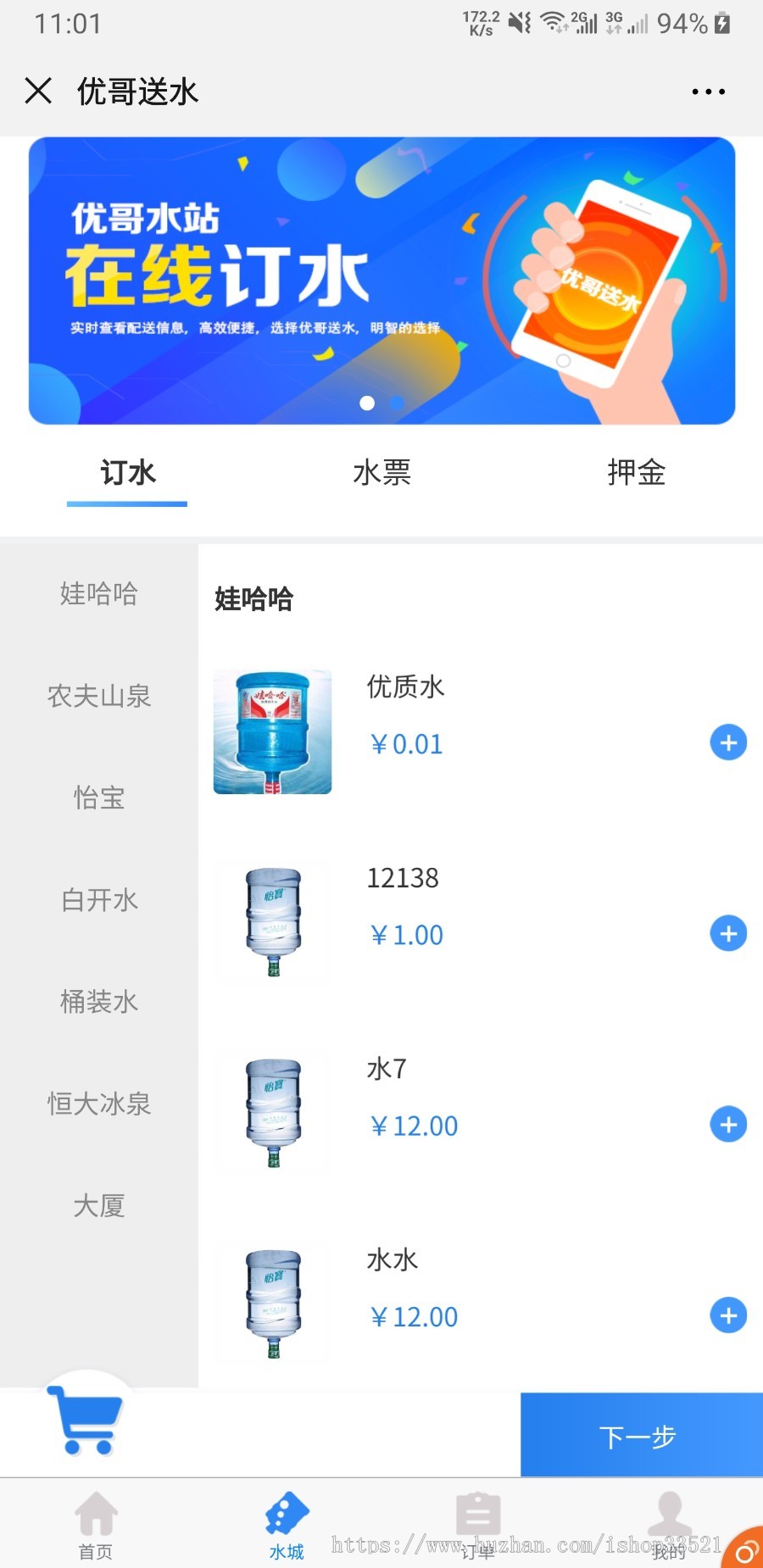Expand the 桶装水 category in sidebar
This screenshot has height=1568, width=763.
tap(99, 1002)
